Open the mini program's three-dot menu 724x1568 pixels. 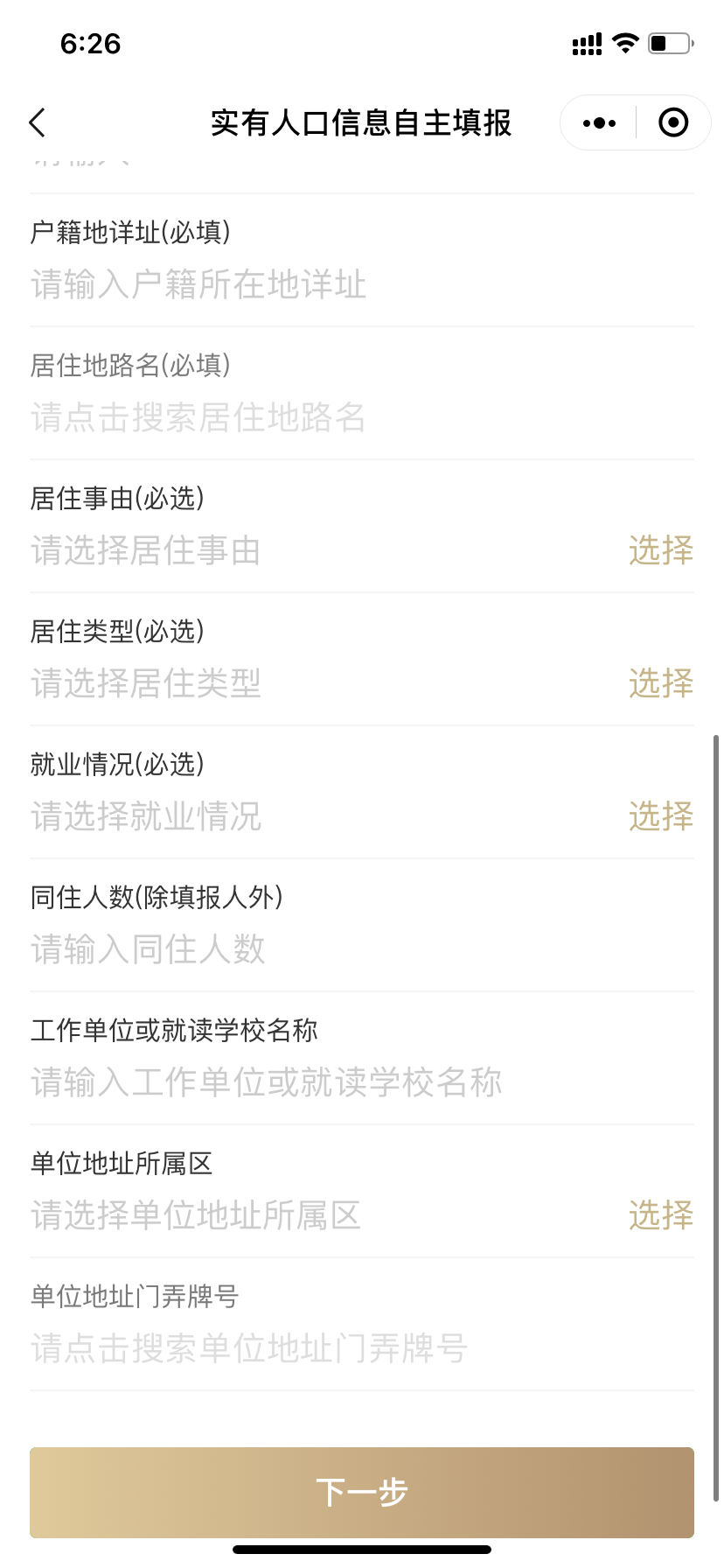coord(599,123)
